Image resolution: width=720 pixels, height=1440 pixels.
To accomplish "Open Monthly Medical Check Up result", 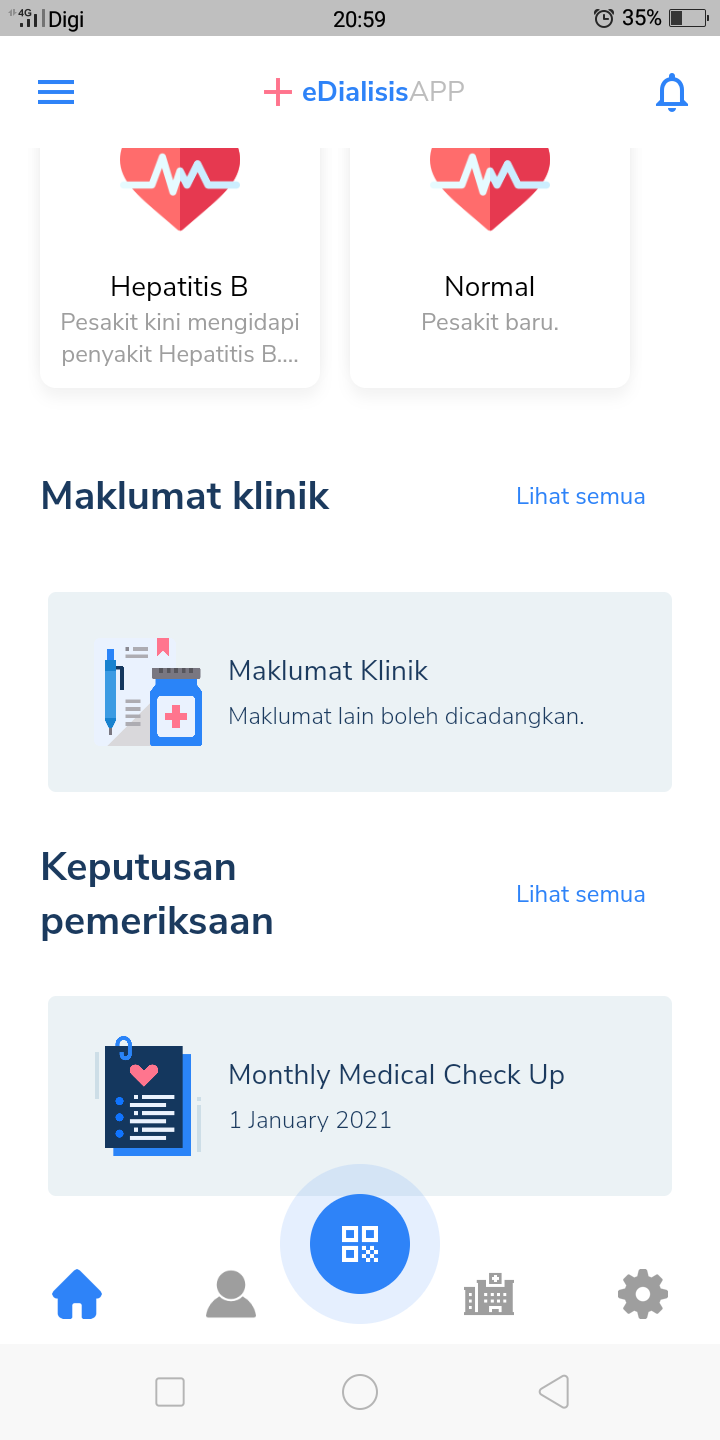I will click(x=360, y=1095).
